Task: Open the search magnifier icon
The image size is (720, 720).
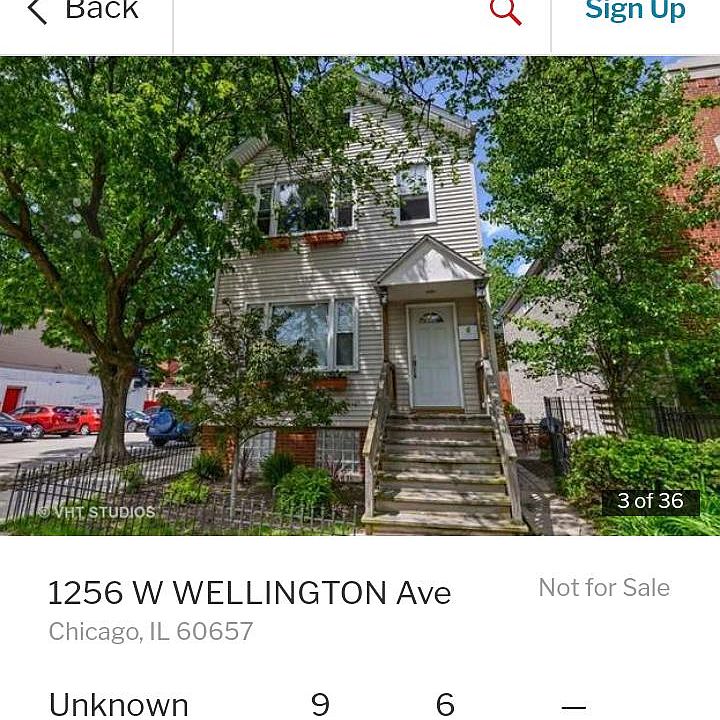Action: pos(506,12)
